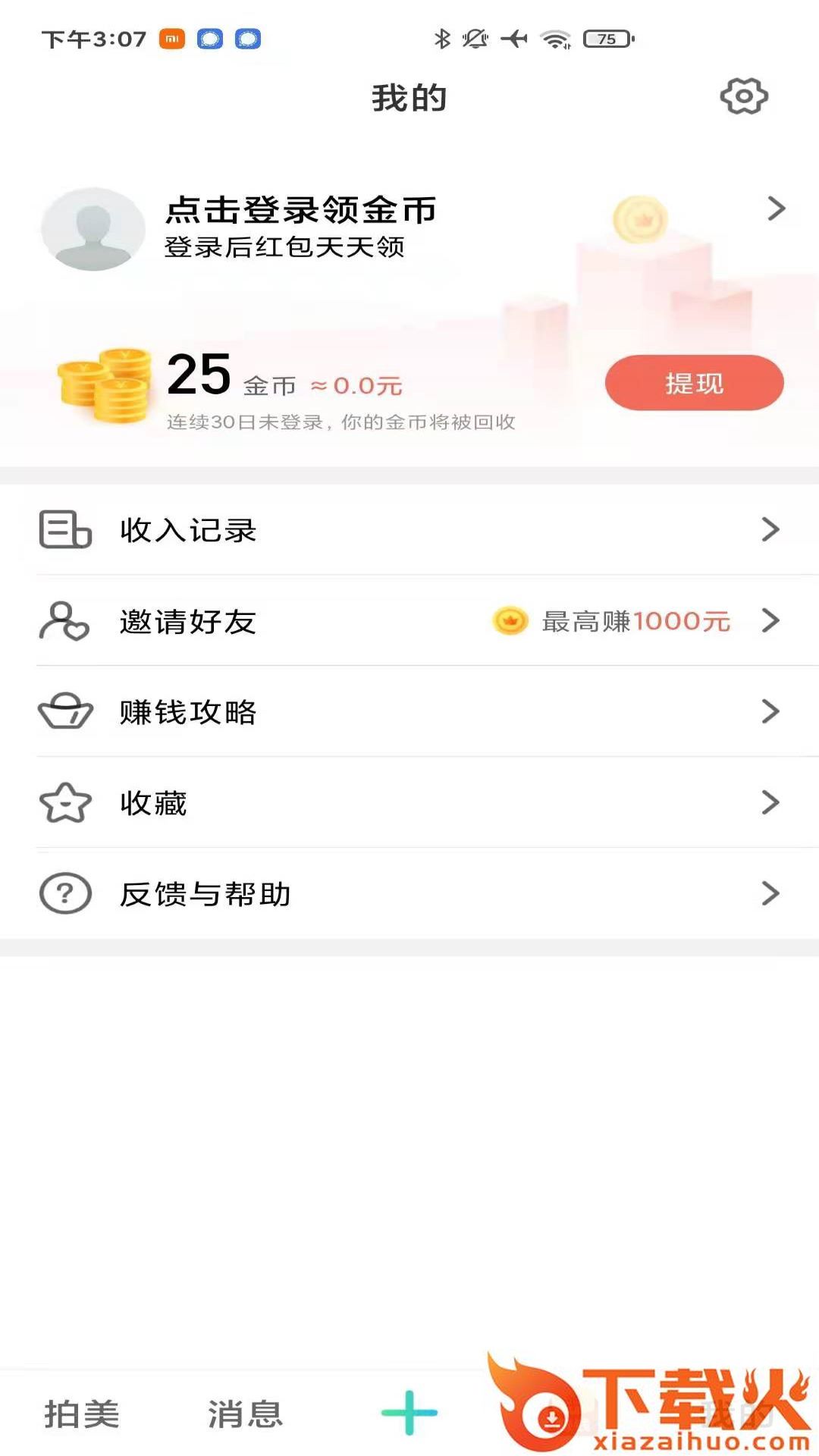Tap 点击登录领金币 to log in
The image size is (819, 1456).
300,210
